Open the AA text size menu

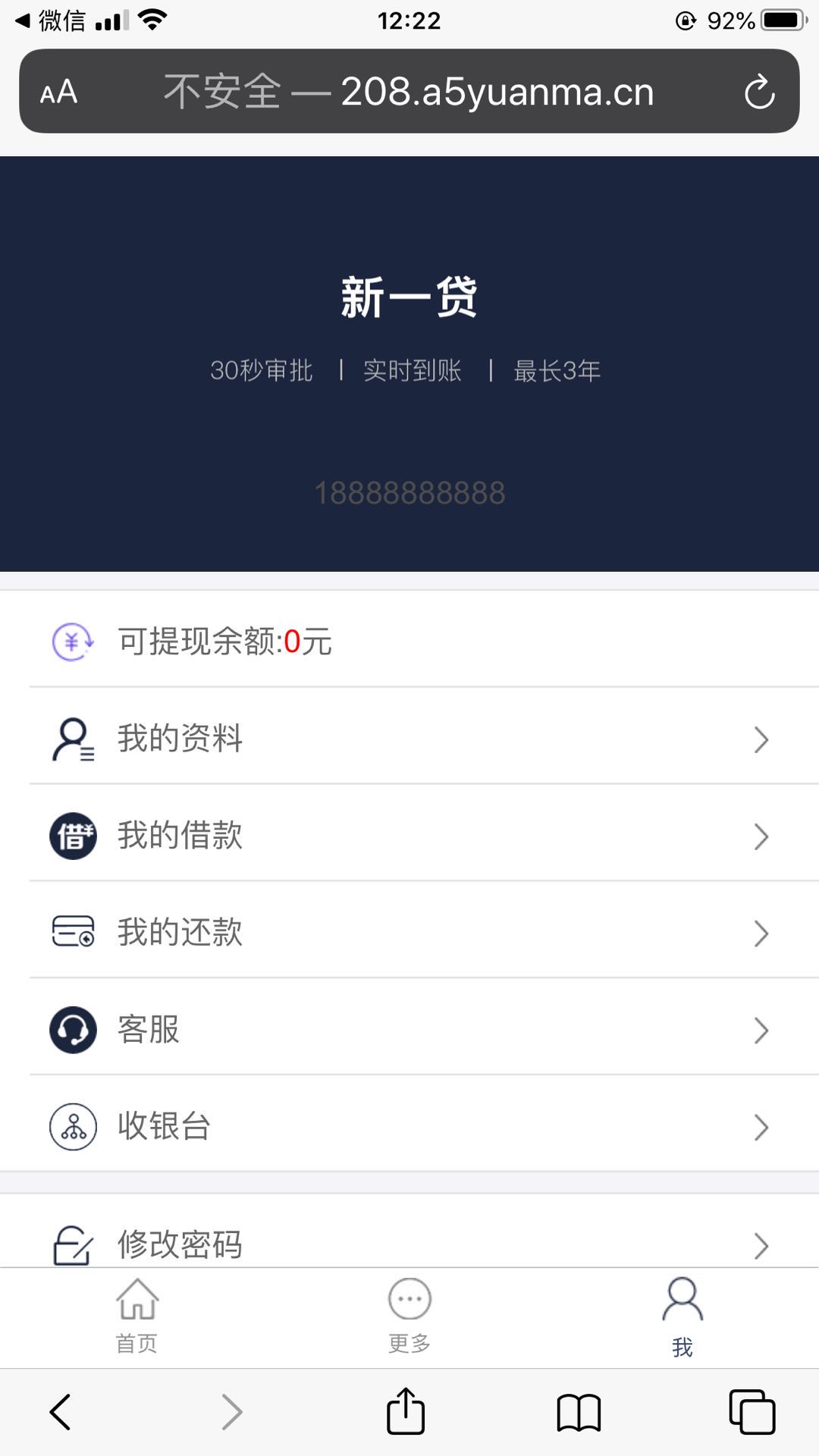pyautogui.click(x=59, y=92)
